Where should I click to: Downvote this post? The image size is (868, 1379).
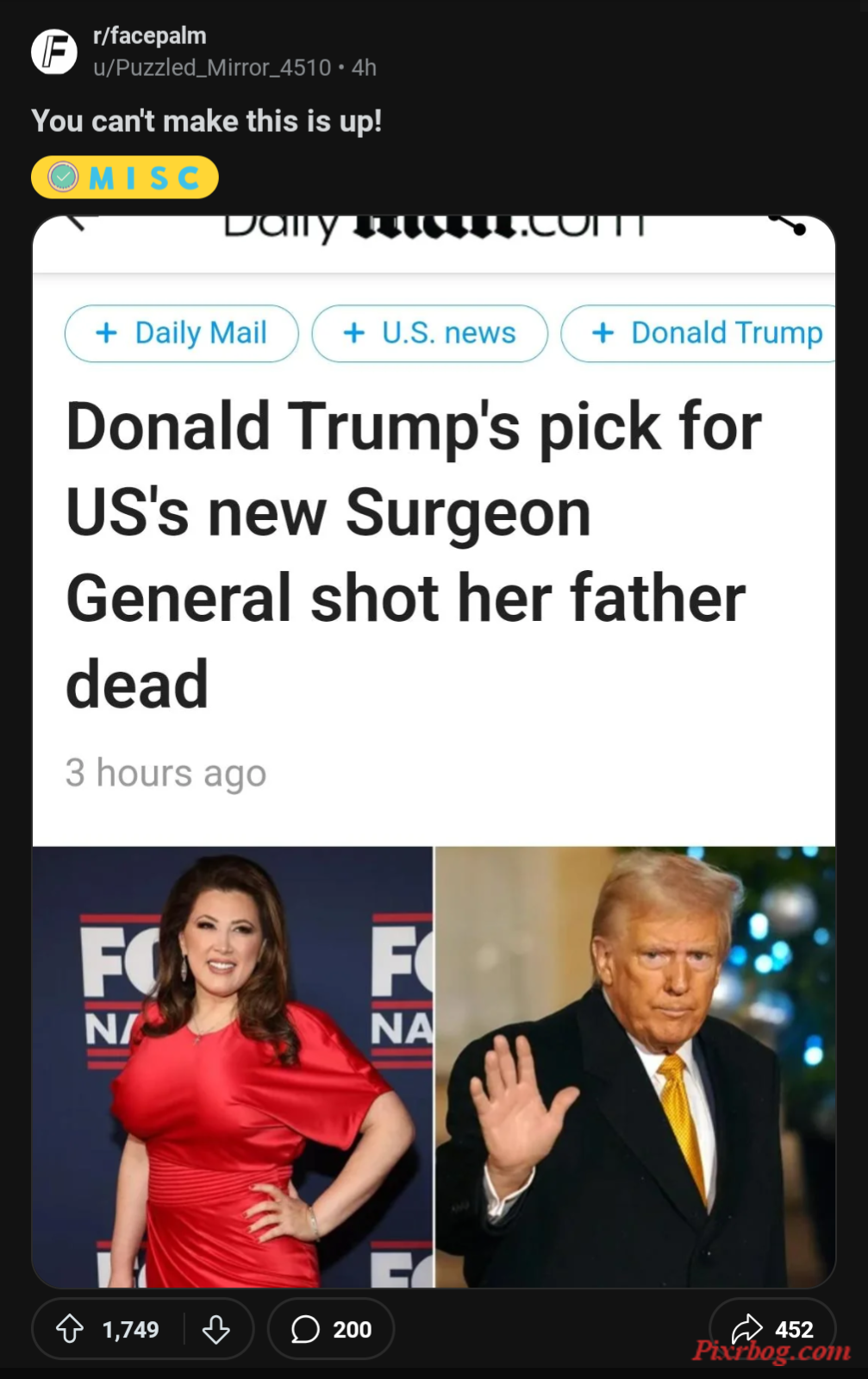[x=215, y=1329]
